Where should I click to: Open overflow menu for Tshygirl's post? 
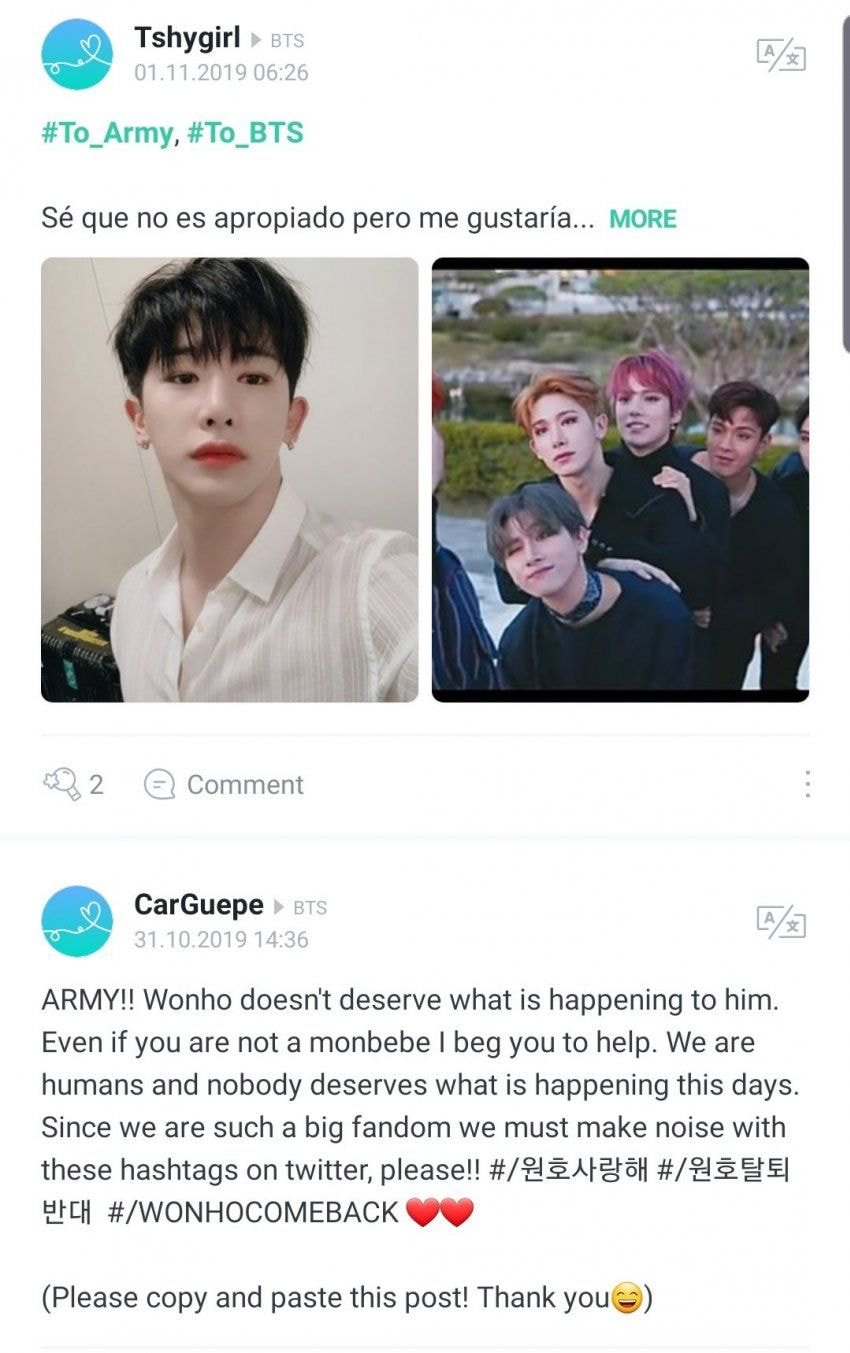806,784
